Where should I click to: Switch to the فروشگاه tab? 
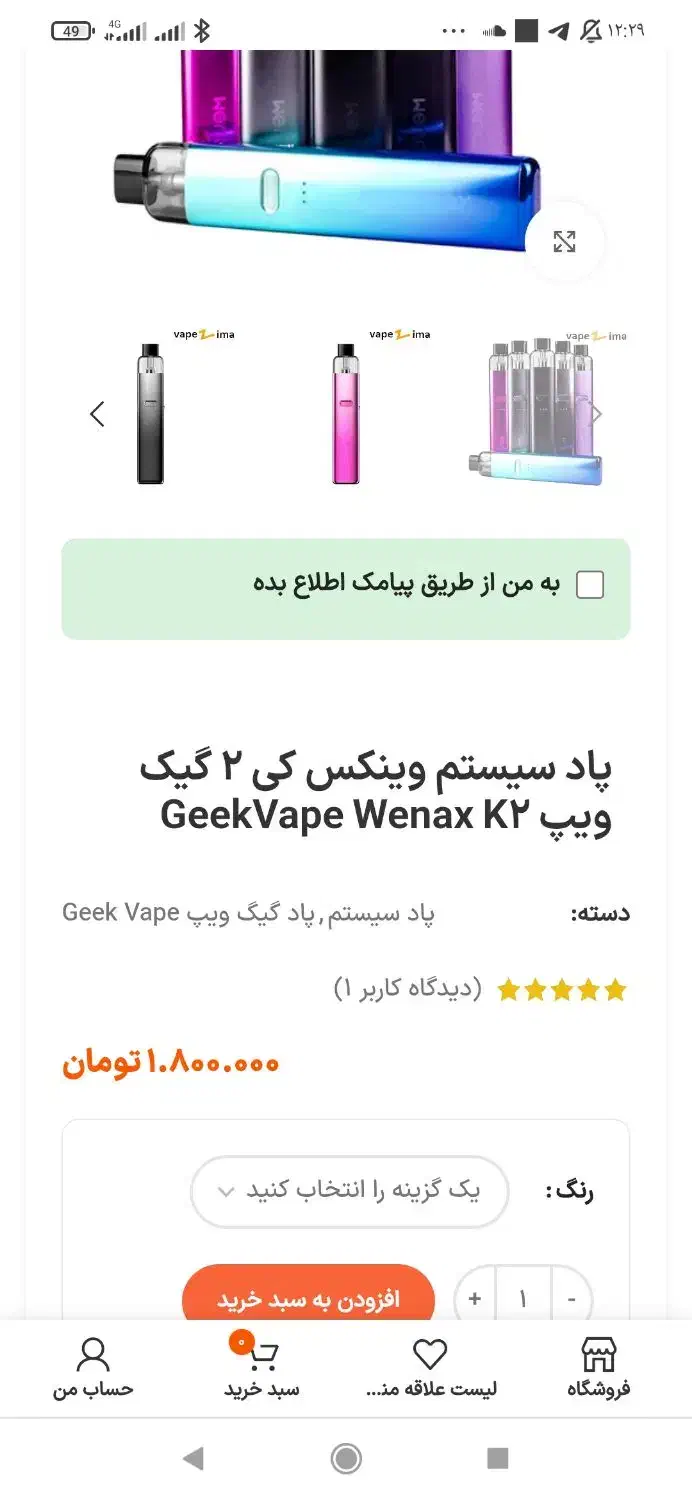point(598,1368)
